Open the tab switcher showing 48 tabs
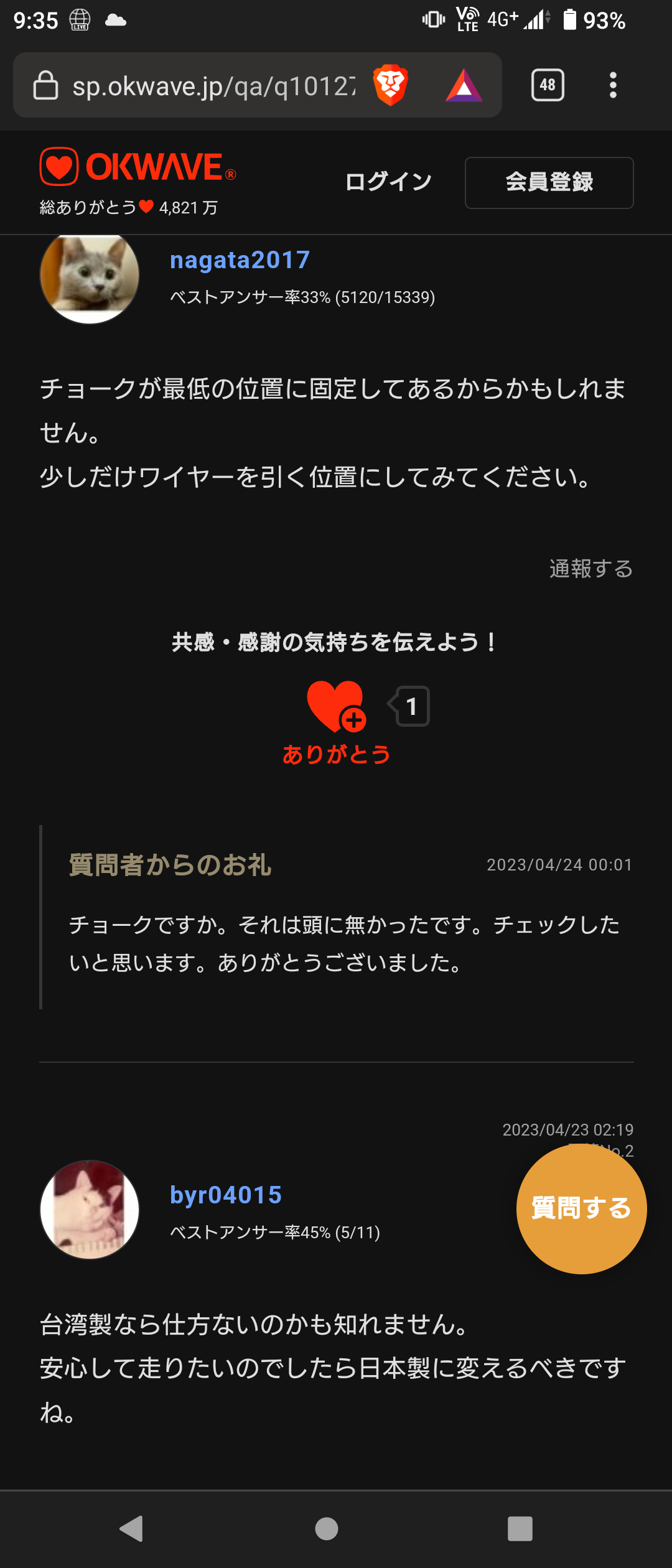 pos(548,85)
